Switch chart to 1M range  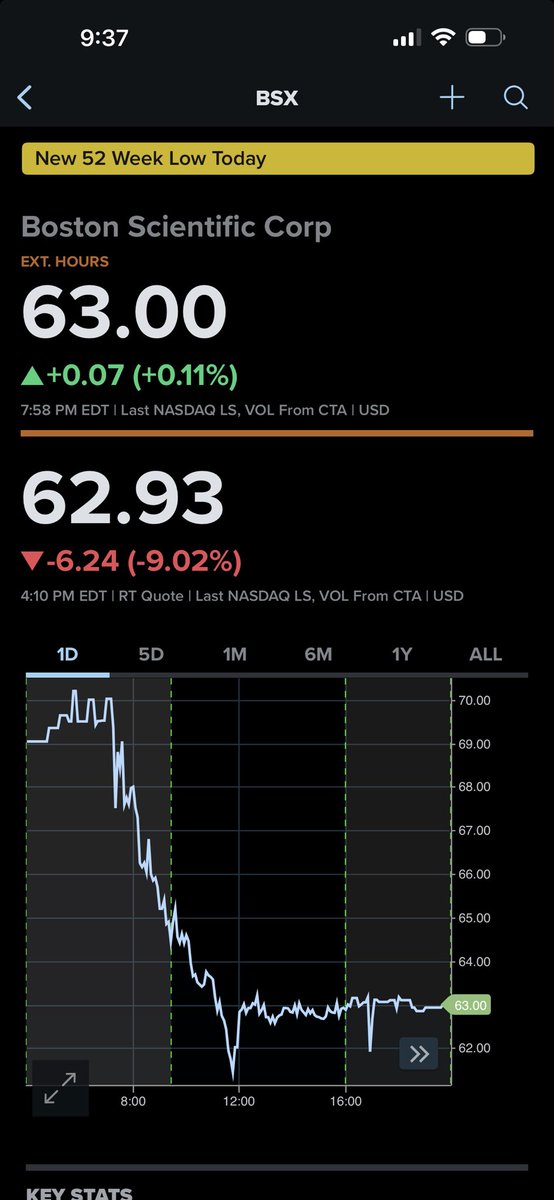tap(234, 655)
